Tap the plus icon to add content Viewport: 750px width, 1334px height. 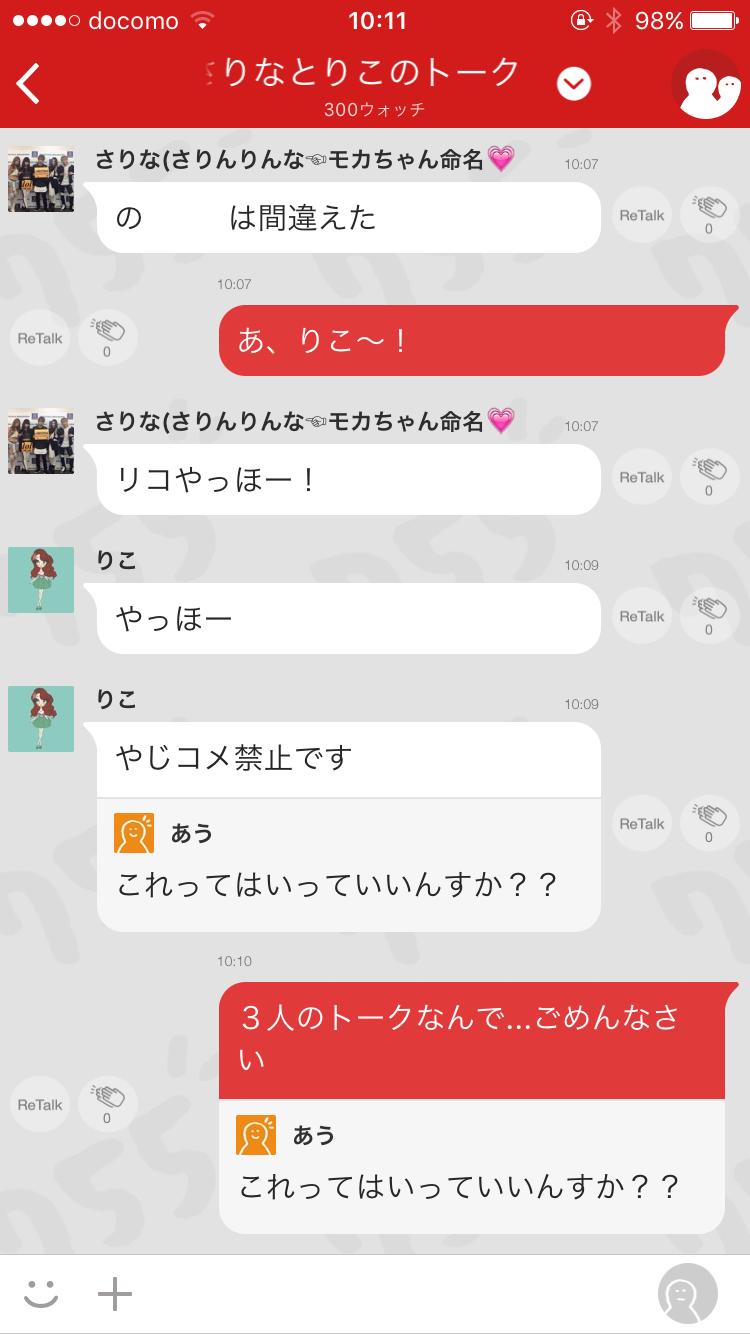tap(115, 1292)
